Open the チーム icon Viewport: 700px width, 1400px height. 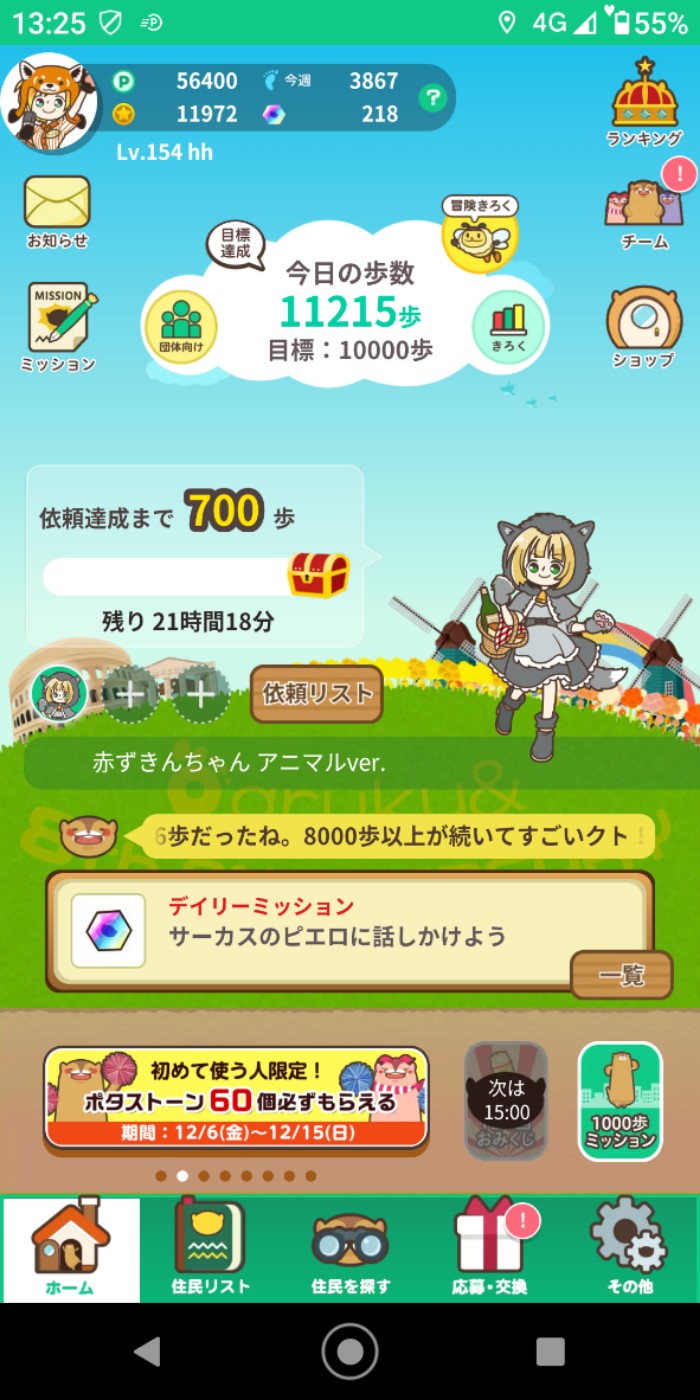pyautogui.click(x=644, y=212)
